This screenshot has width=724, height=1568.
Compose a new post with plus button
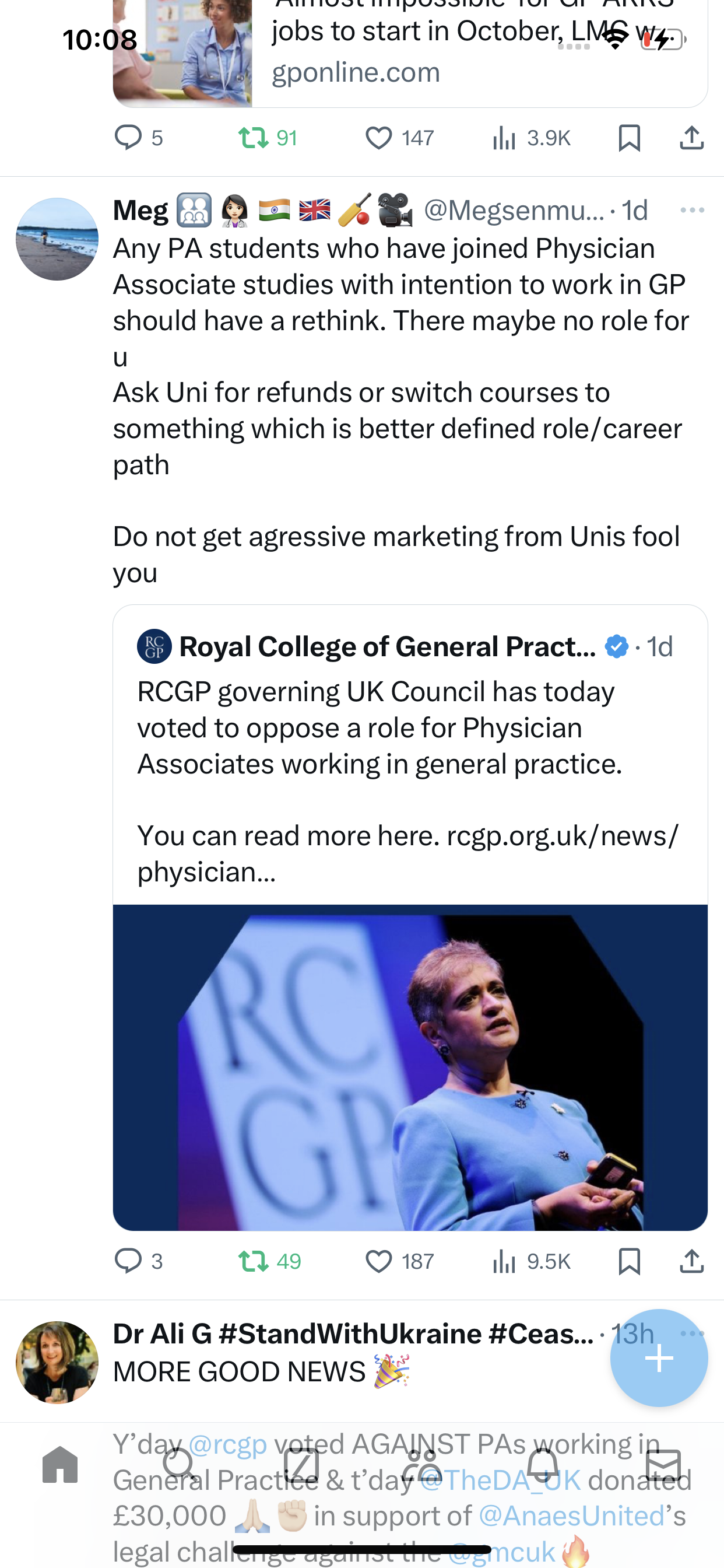659,1357
